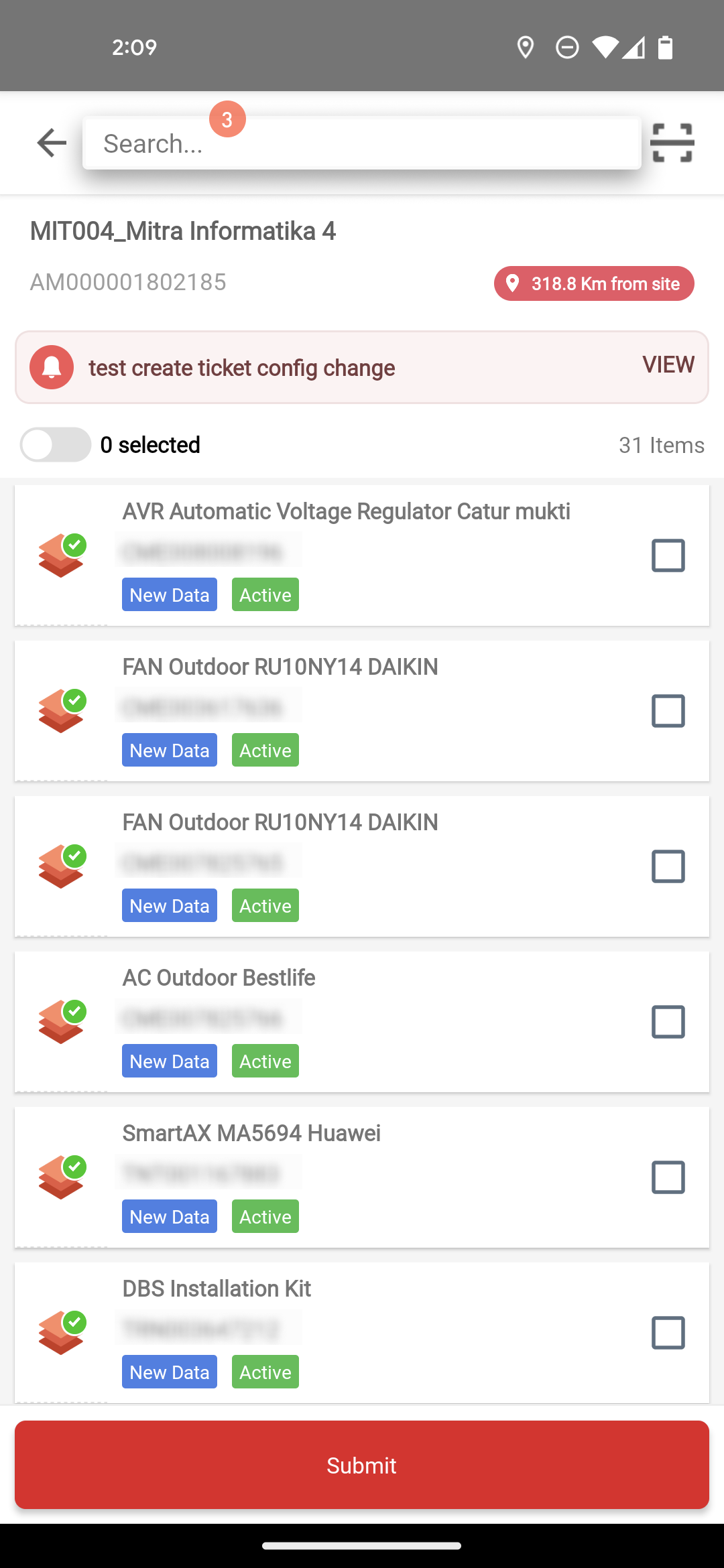724x1568 pixels.
Task: View the test create ticket alert
Action: [668, 365]
